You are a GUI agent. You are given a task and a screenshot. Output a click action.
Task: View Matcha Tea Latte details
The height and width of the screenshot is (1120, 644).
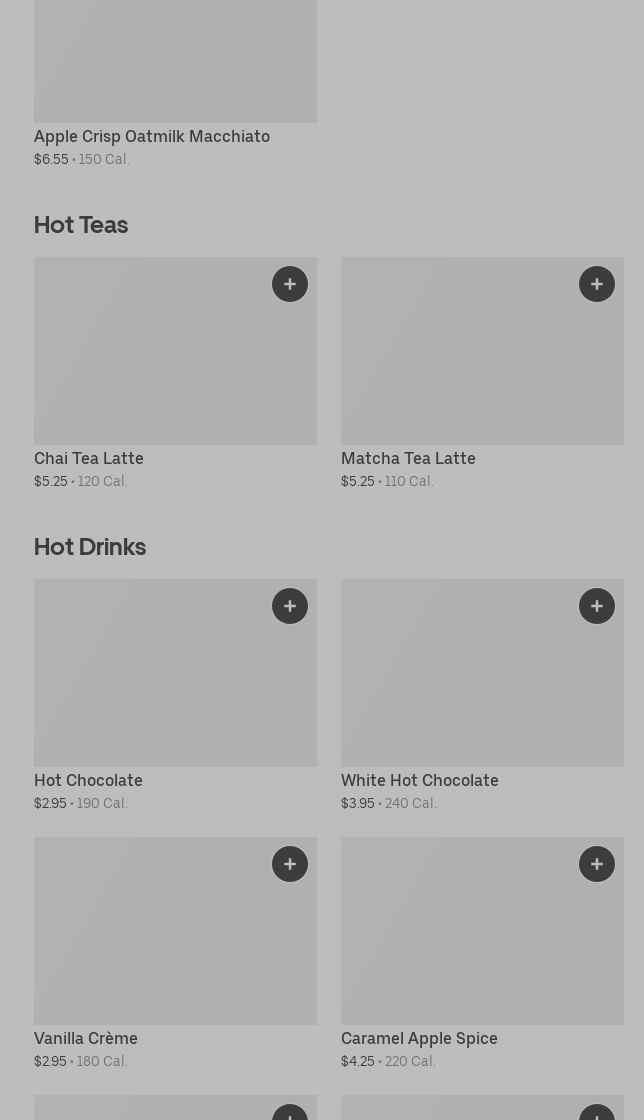pos(483,374)
